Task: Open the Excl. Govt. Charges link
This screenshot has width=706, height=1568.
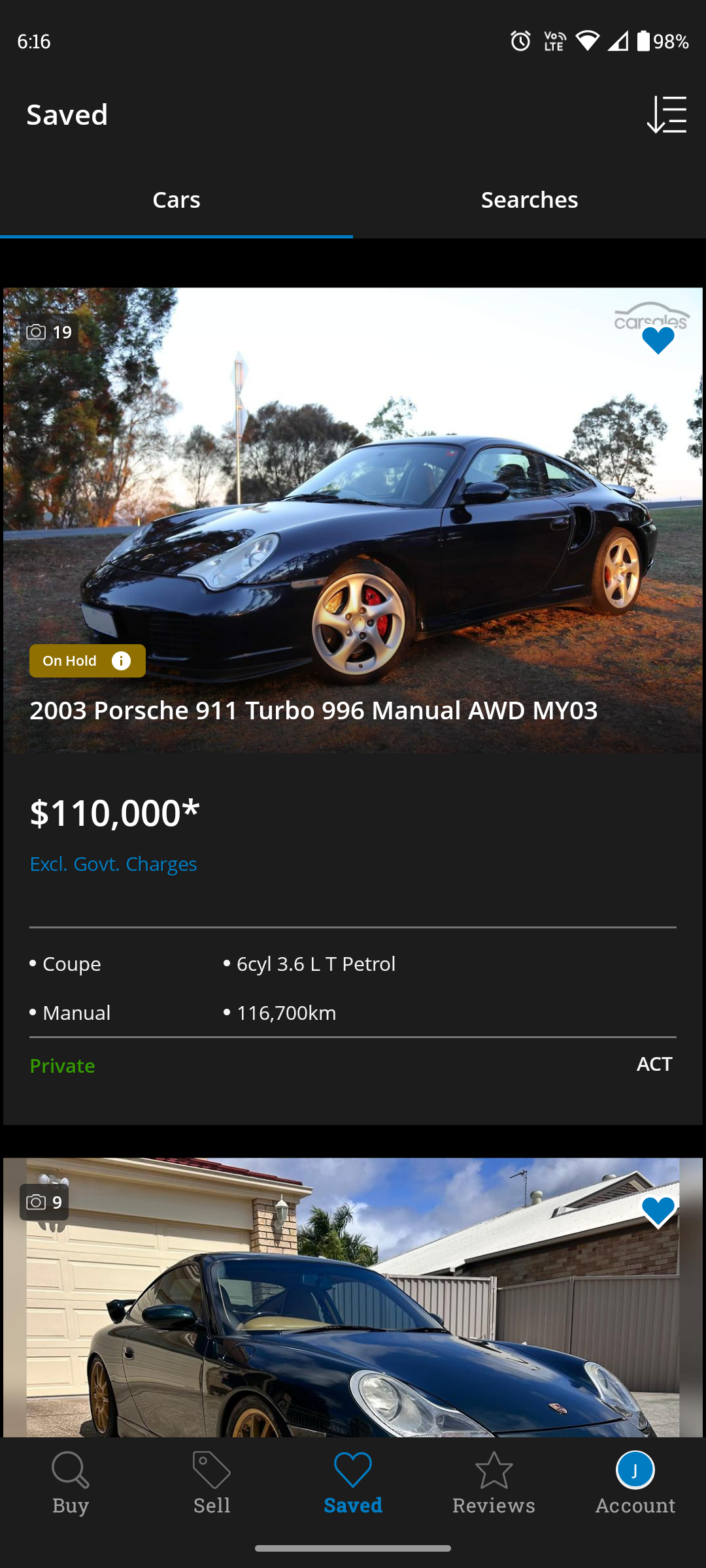Action: coord(113,864)
